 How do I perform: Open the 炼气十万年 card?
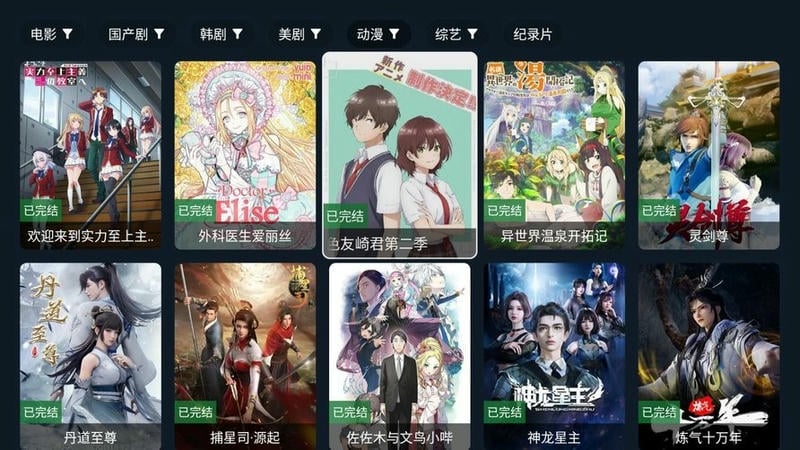tap(708, 355)
